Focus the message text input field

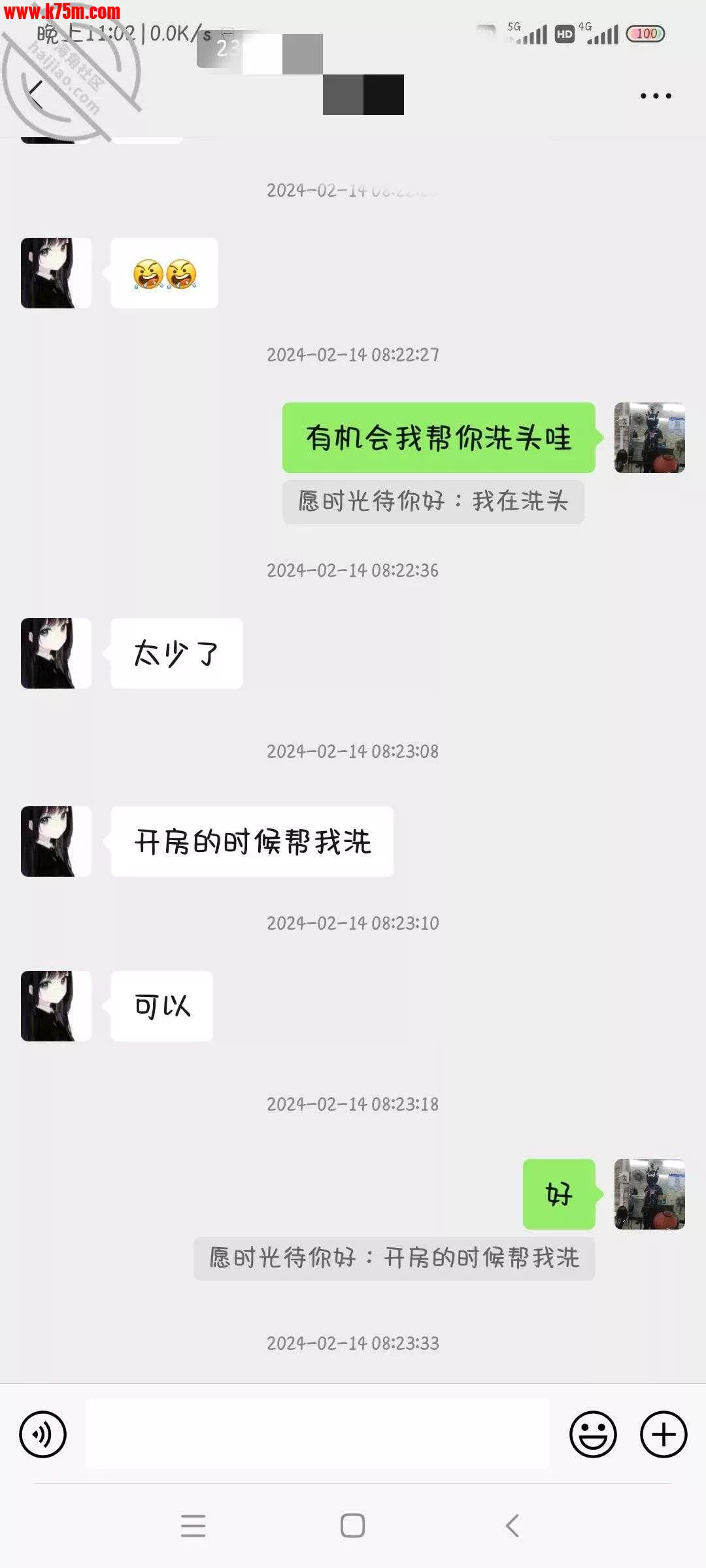[x=317, y=1435]
